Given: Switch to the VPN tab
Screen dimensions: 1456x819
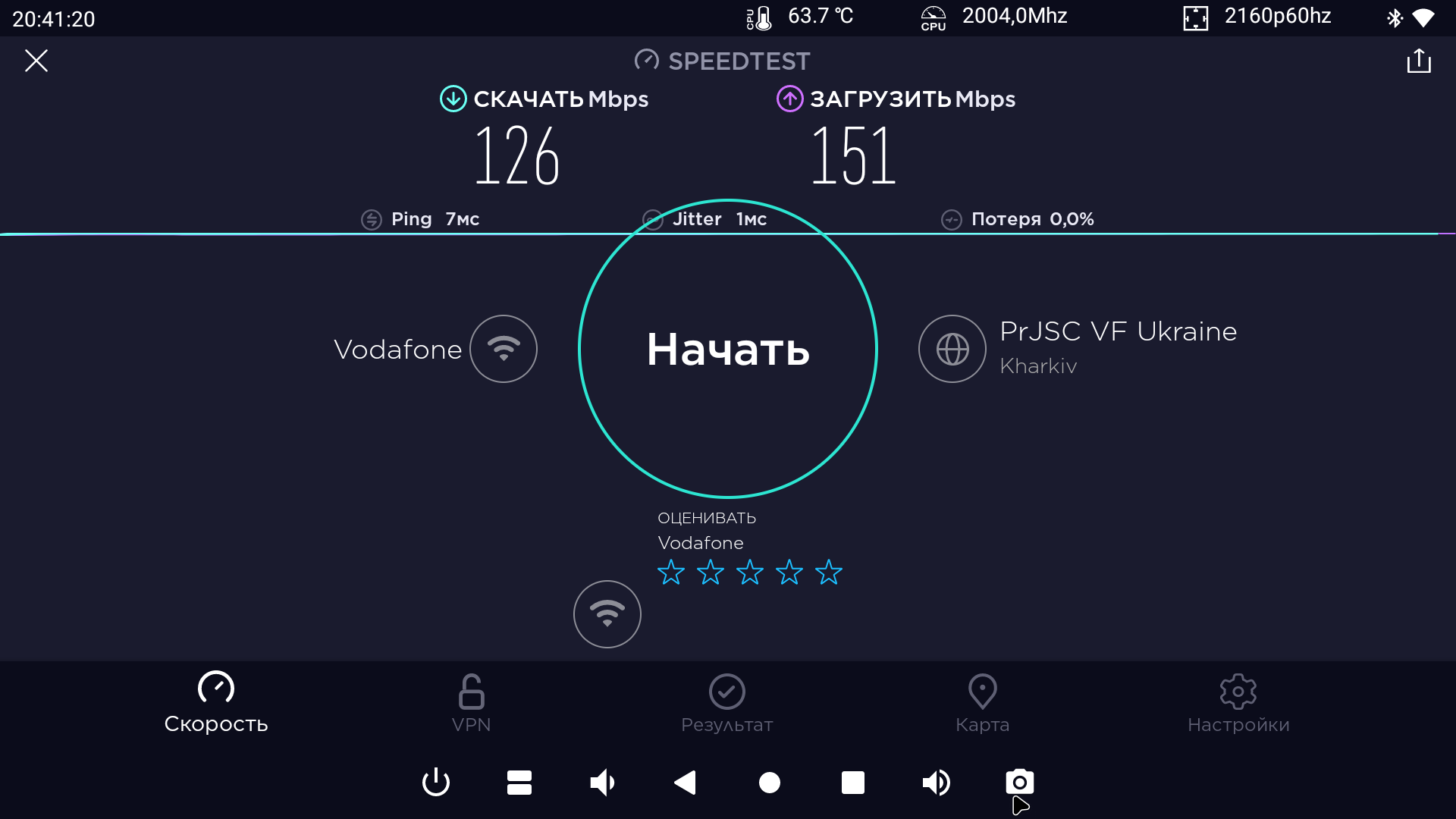Looking at the screenshot, I should pyautogui.click(x=471, y=703).
